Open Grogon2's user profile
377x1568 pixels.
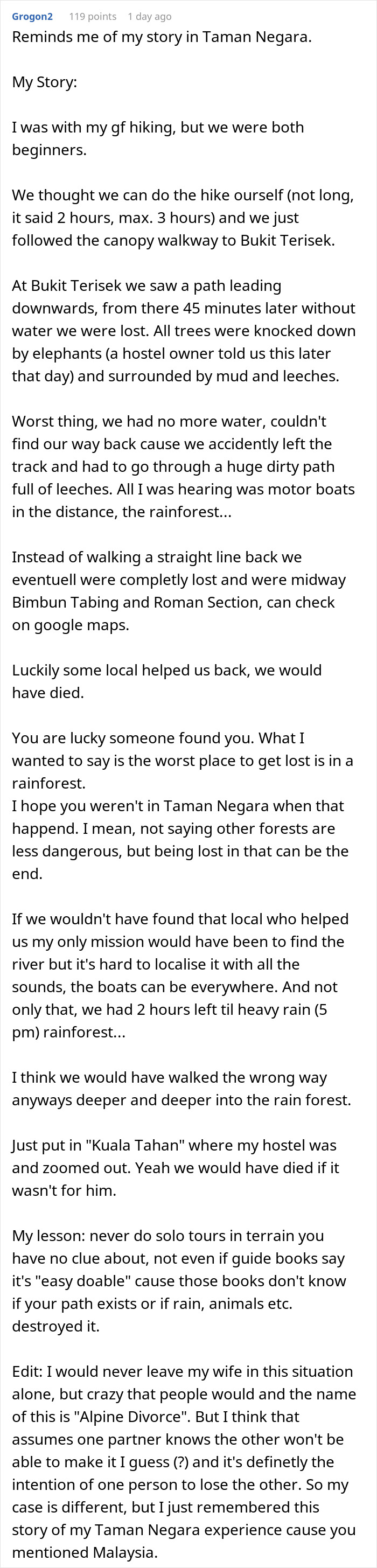point(32,17)
